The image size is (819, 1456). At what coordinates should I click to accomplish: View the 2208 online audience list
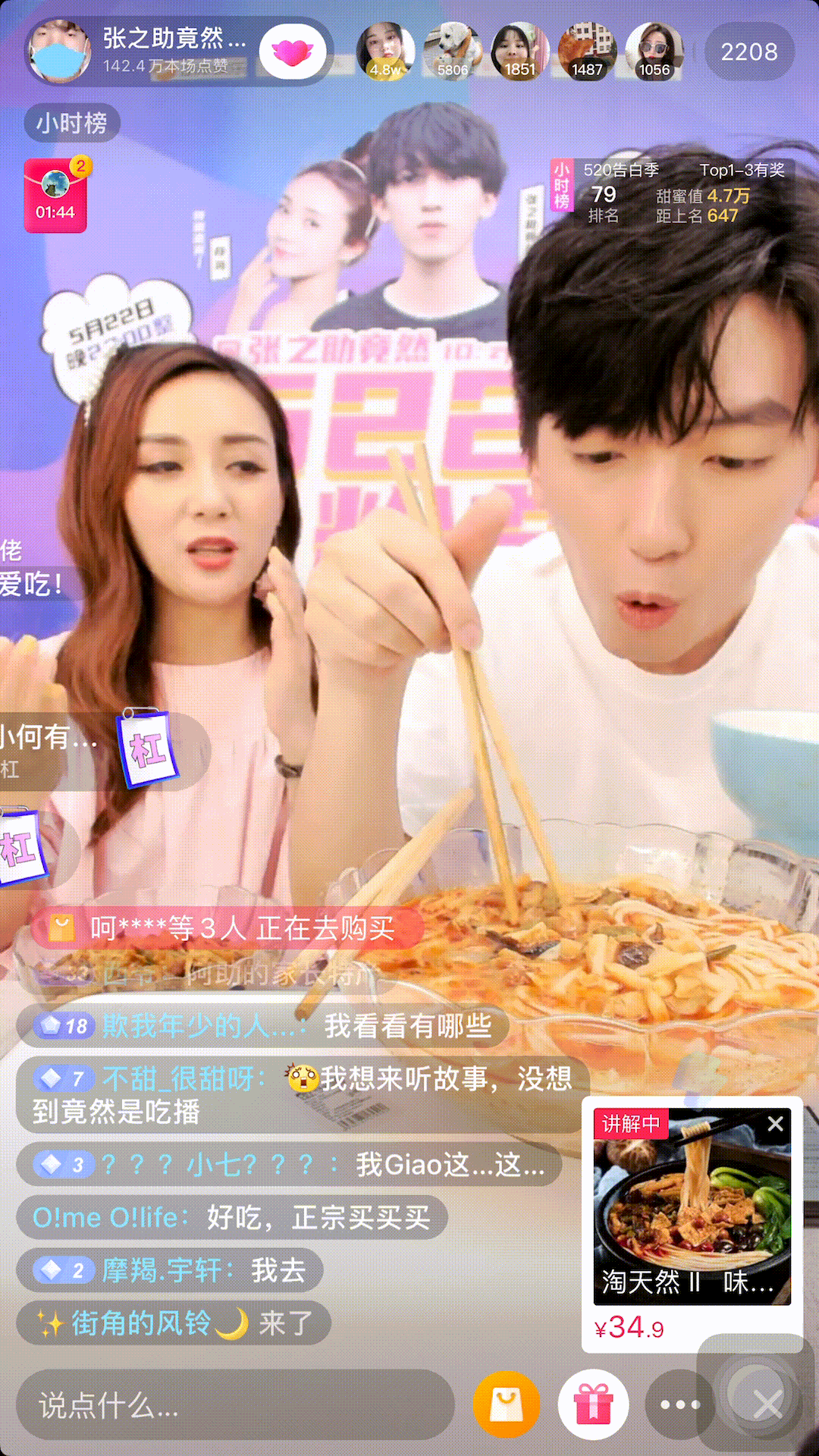point(748,52)
